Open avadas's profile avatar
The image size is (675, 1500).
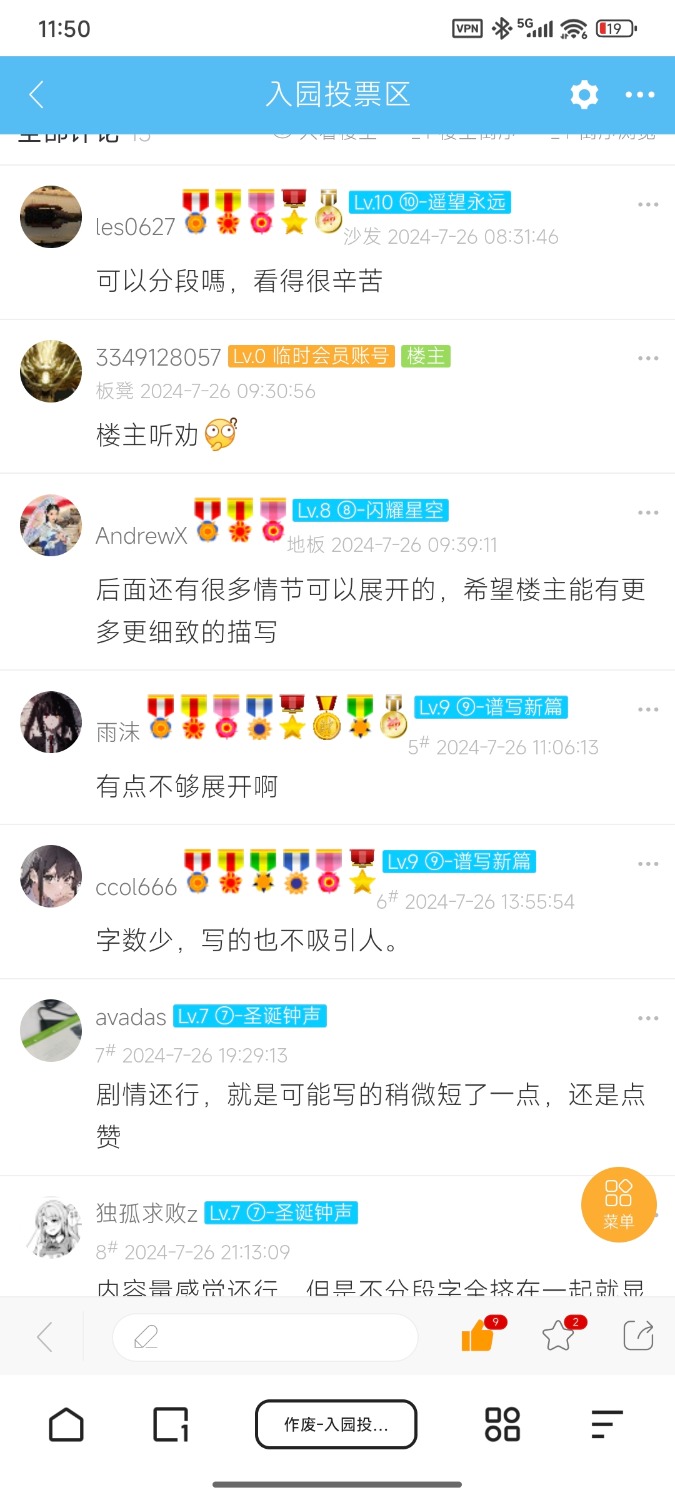51,1030
